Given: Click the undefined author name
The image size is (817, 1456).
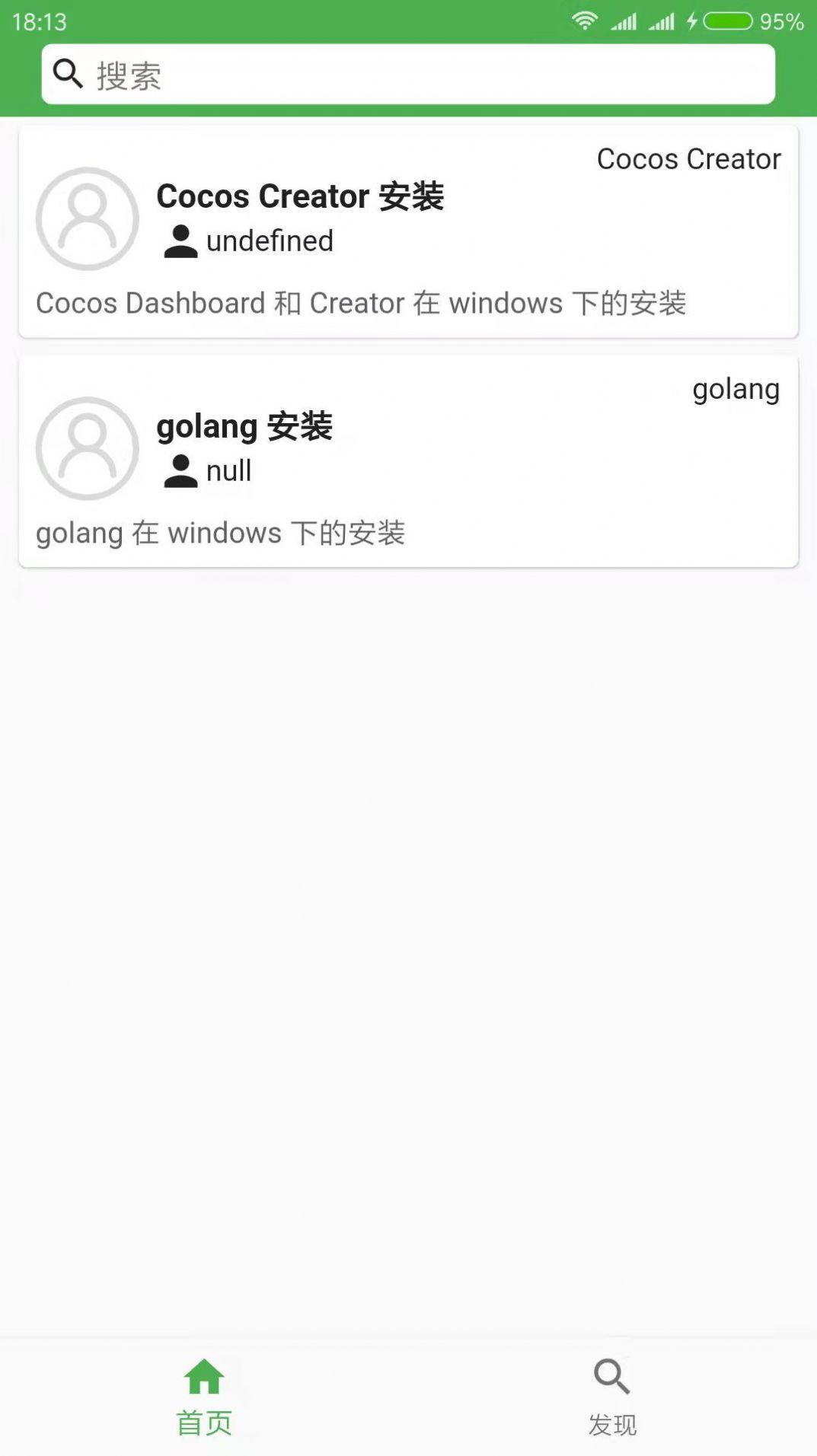Looking at the screenshot, I should click(x=270, y=241).
